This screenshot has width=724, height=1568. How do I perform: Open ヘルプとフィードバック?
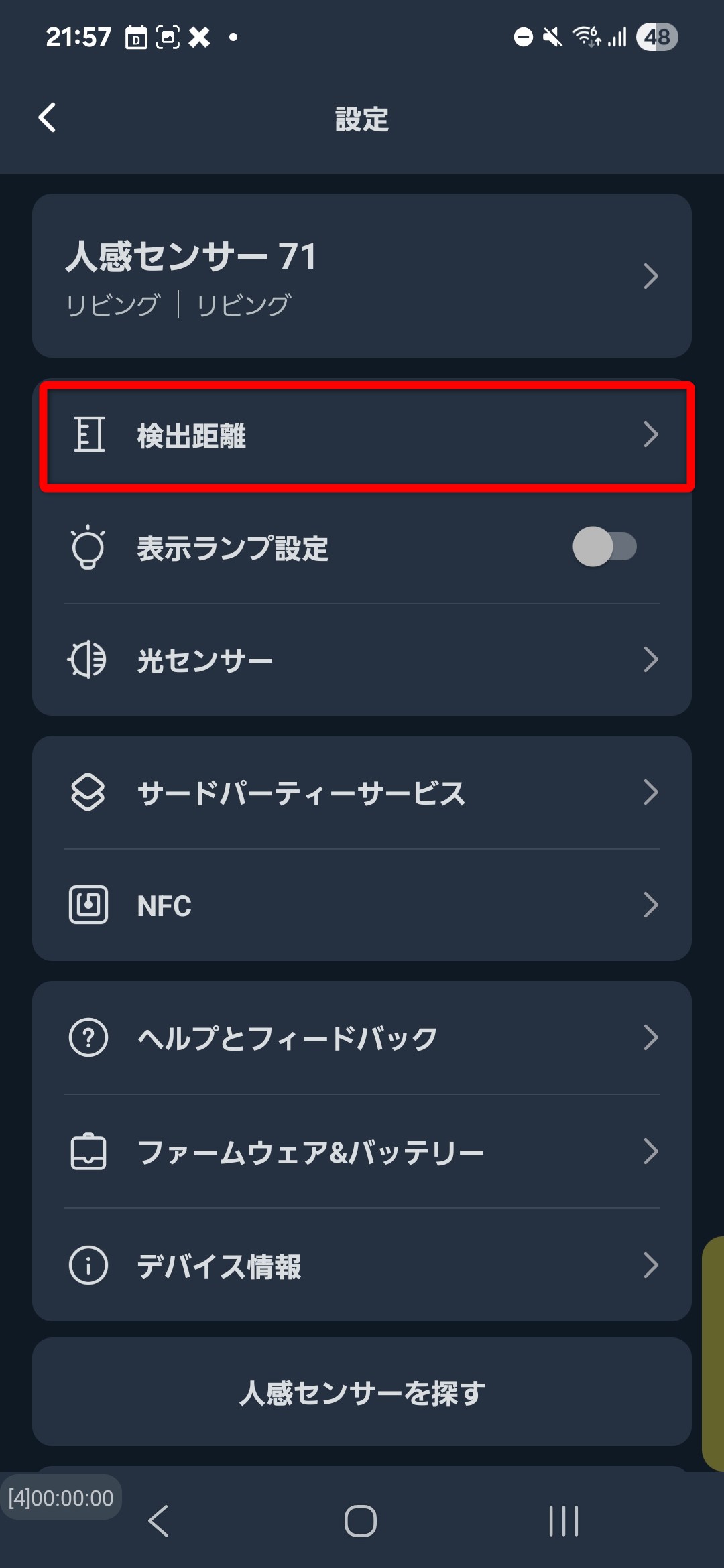[x=362, y=1038]
